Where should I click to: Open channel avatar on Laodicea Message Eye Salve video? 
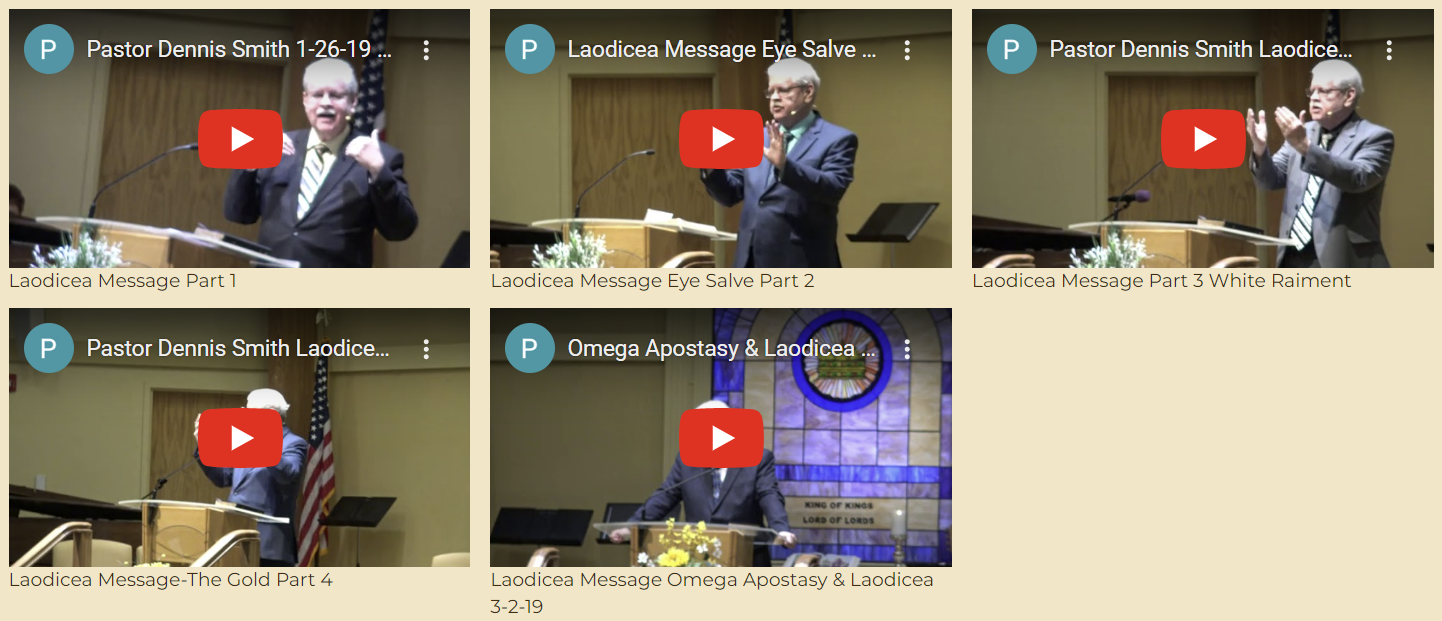point(530,50)
